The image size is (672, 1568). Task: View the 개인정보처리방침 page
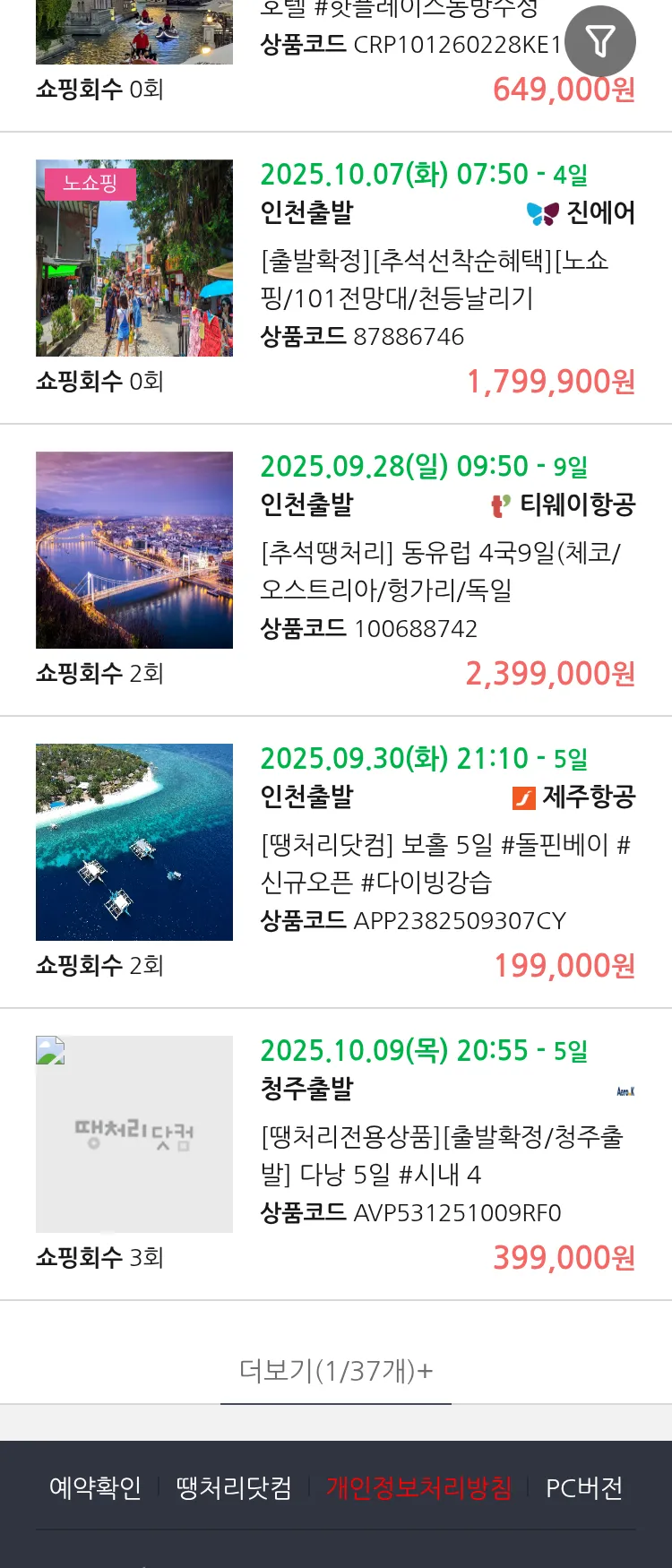pyautogui.click(x=418, y=1488)
